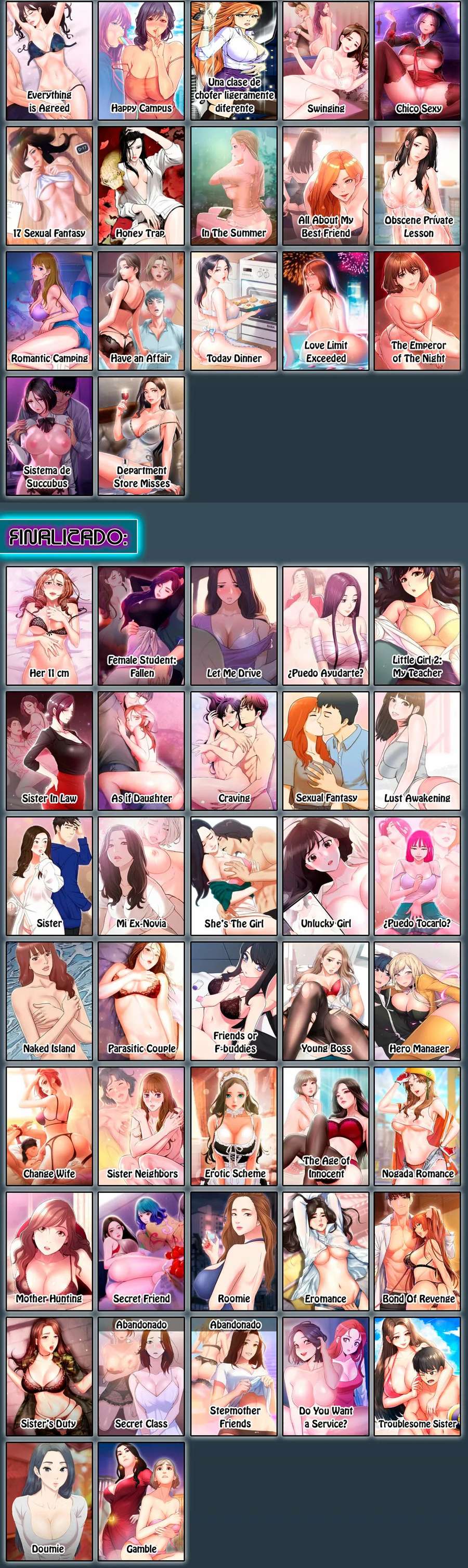Select Love Limit Exceeded
Viewport: 468px width, 1568px height.
(326, 311)
